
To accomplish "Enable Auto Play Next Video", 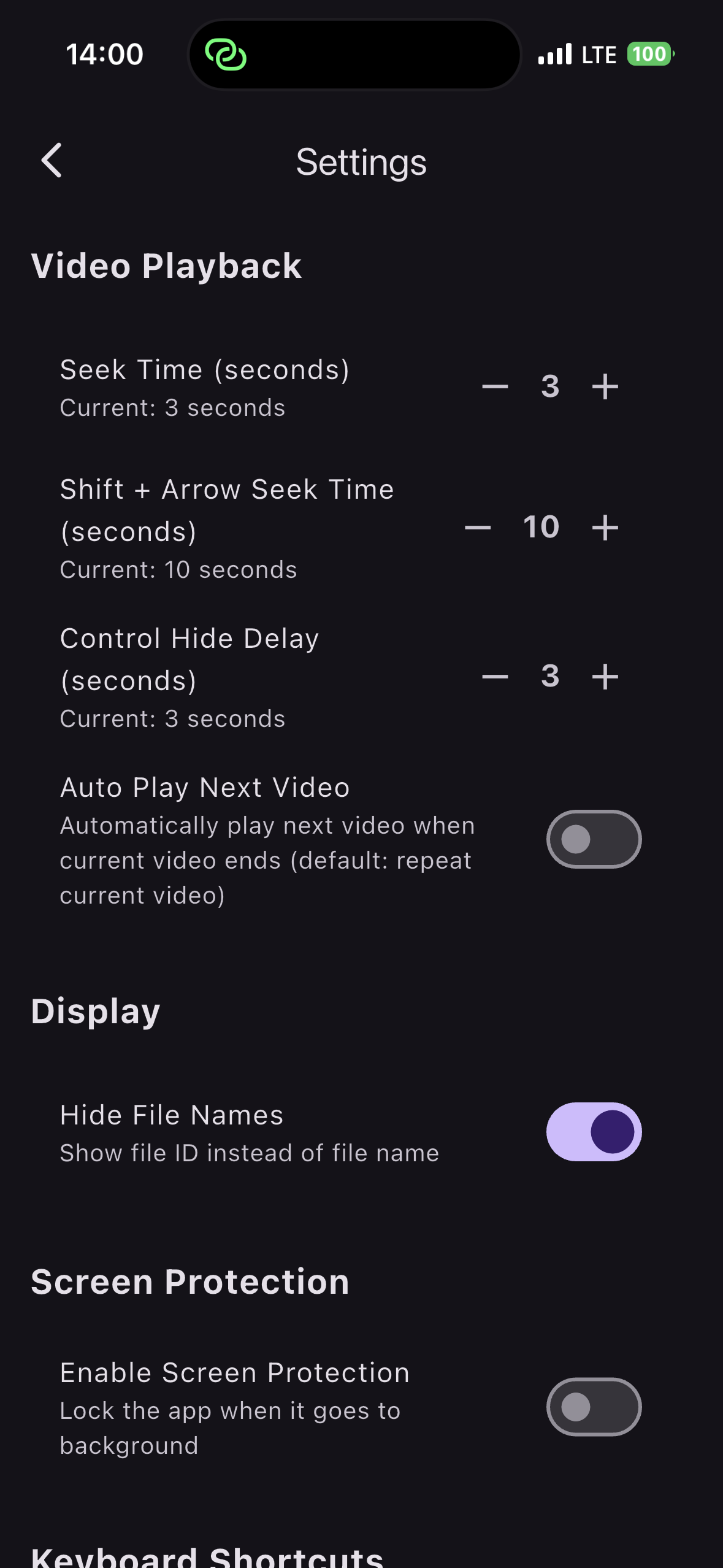I will 592,839.
